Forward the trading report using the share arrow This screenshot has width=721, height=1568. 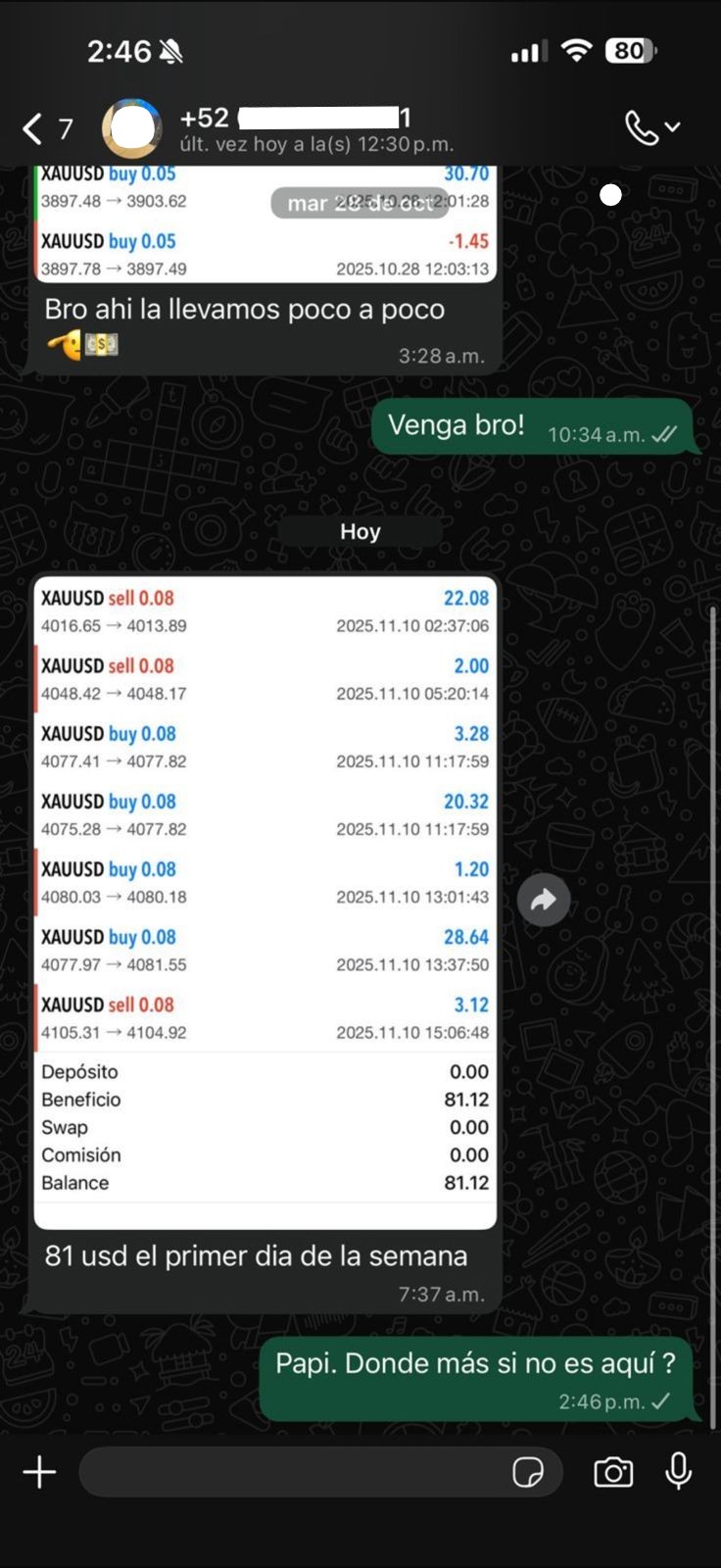coord(544,899)
